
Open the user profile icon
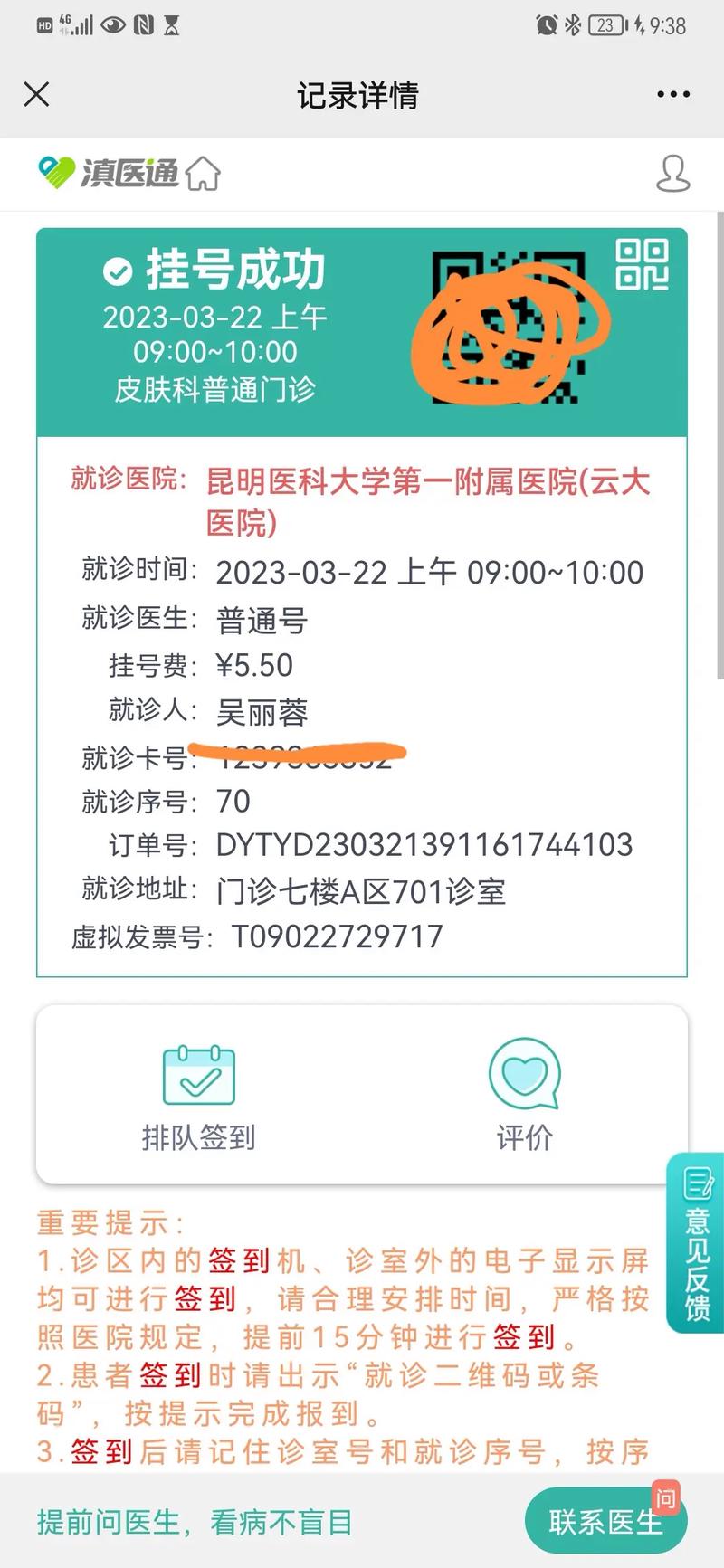(x=672, y=173)
